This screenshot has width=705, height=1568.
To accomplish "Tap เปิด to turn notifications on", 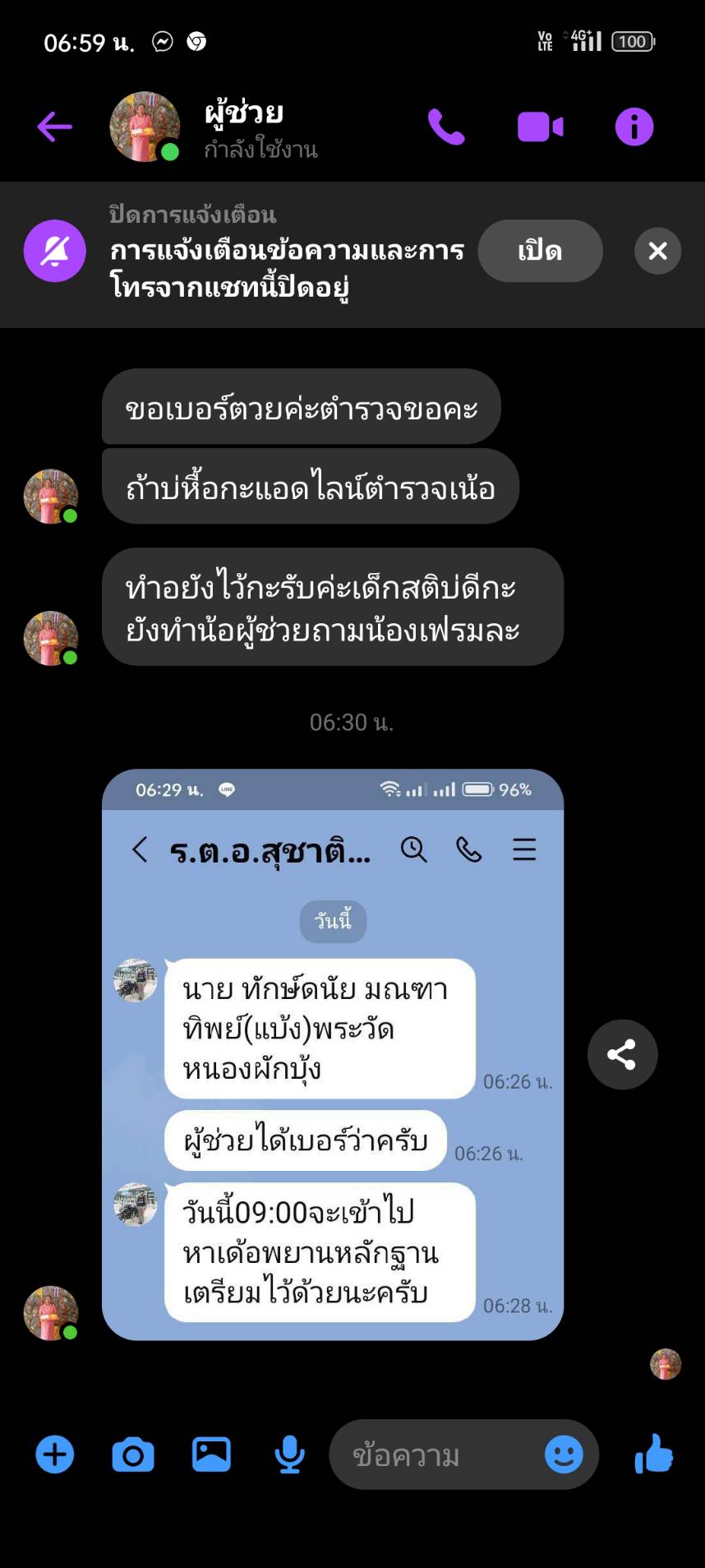I will click(540, 251).
